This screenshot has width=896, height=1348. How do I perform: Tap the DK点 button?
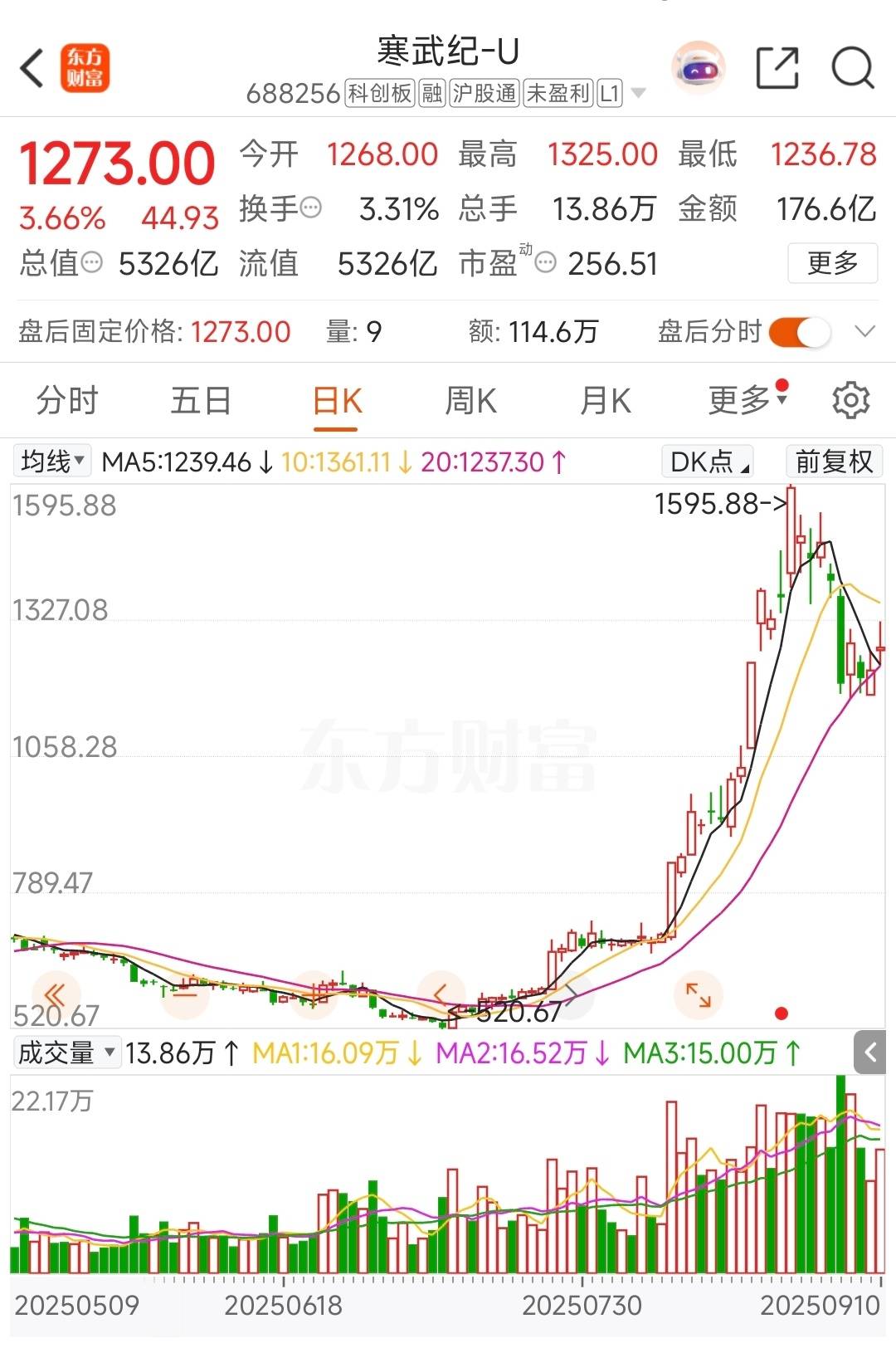point(708,462)
